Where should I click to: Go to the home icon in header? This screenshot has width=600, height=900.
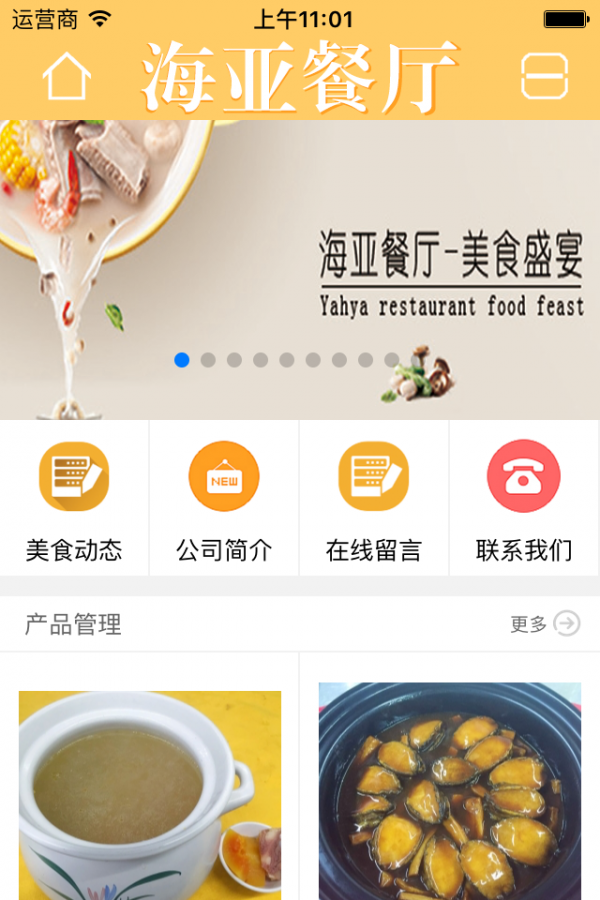(x=66, y=76)
